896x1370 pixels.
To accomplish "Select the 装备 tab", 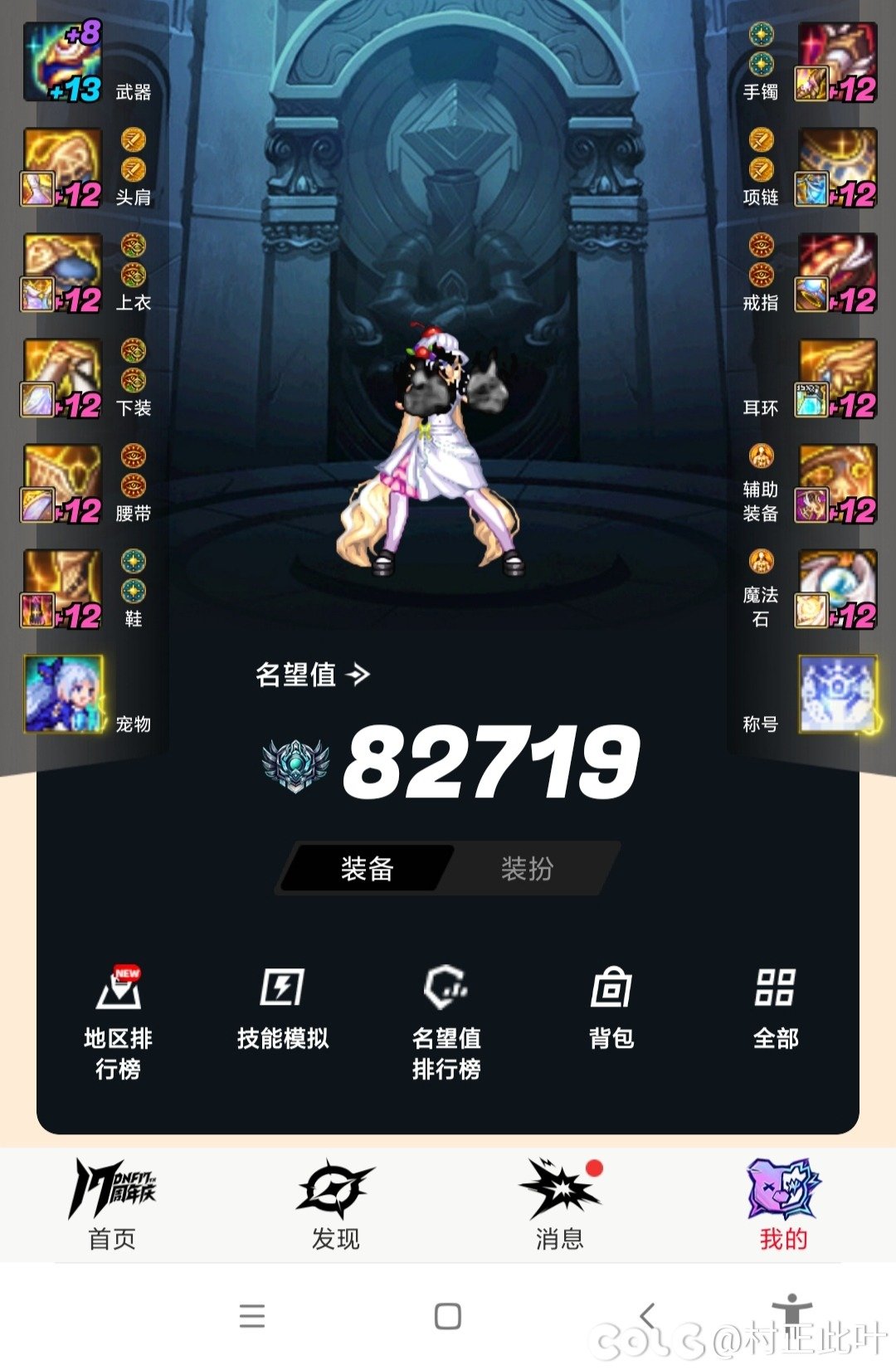I will [x=367, y=869].
